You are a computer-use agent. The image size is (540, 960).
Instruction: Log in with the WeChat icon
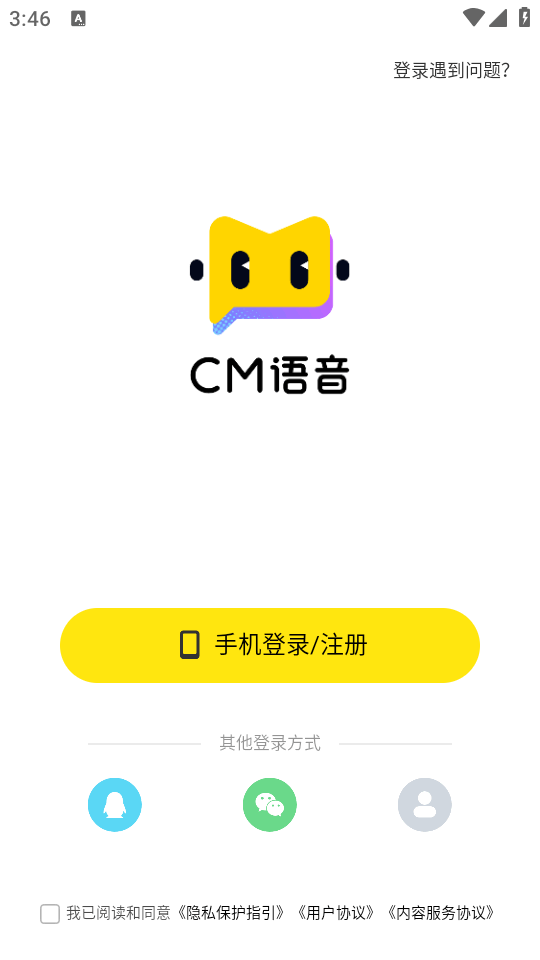tap(270, 804)
